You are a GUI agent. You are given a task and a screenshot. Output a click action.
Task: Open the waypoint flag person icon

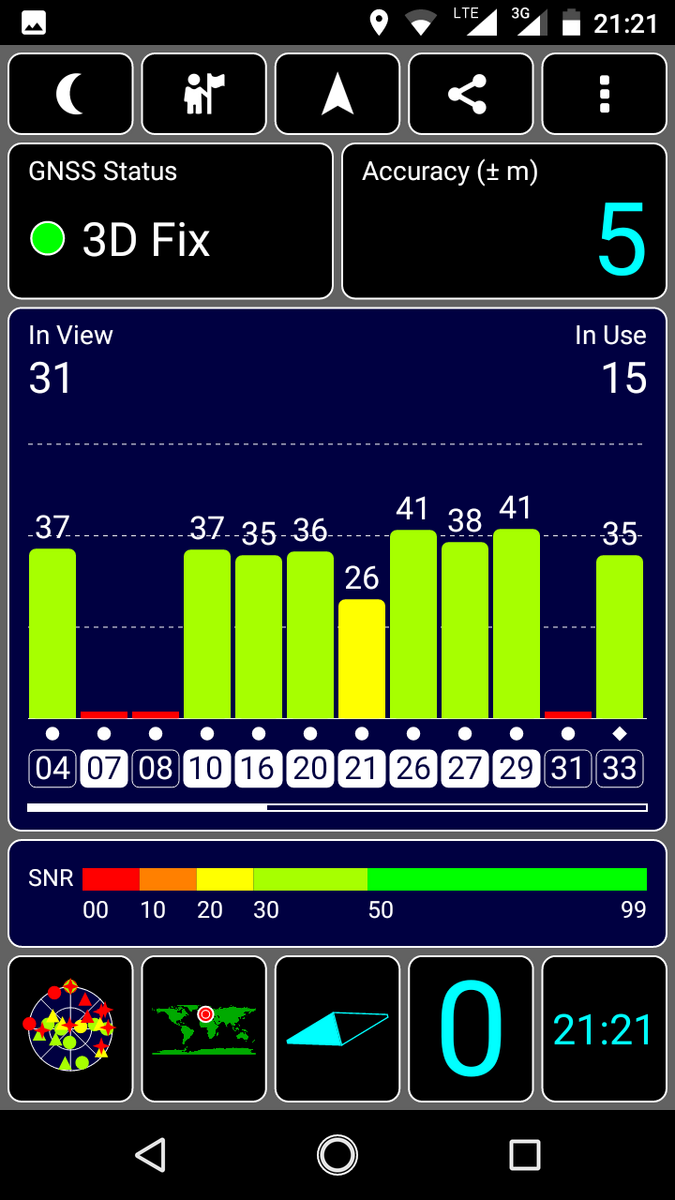[x=204, y=94]
